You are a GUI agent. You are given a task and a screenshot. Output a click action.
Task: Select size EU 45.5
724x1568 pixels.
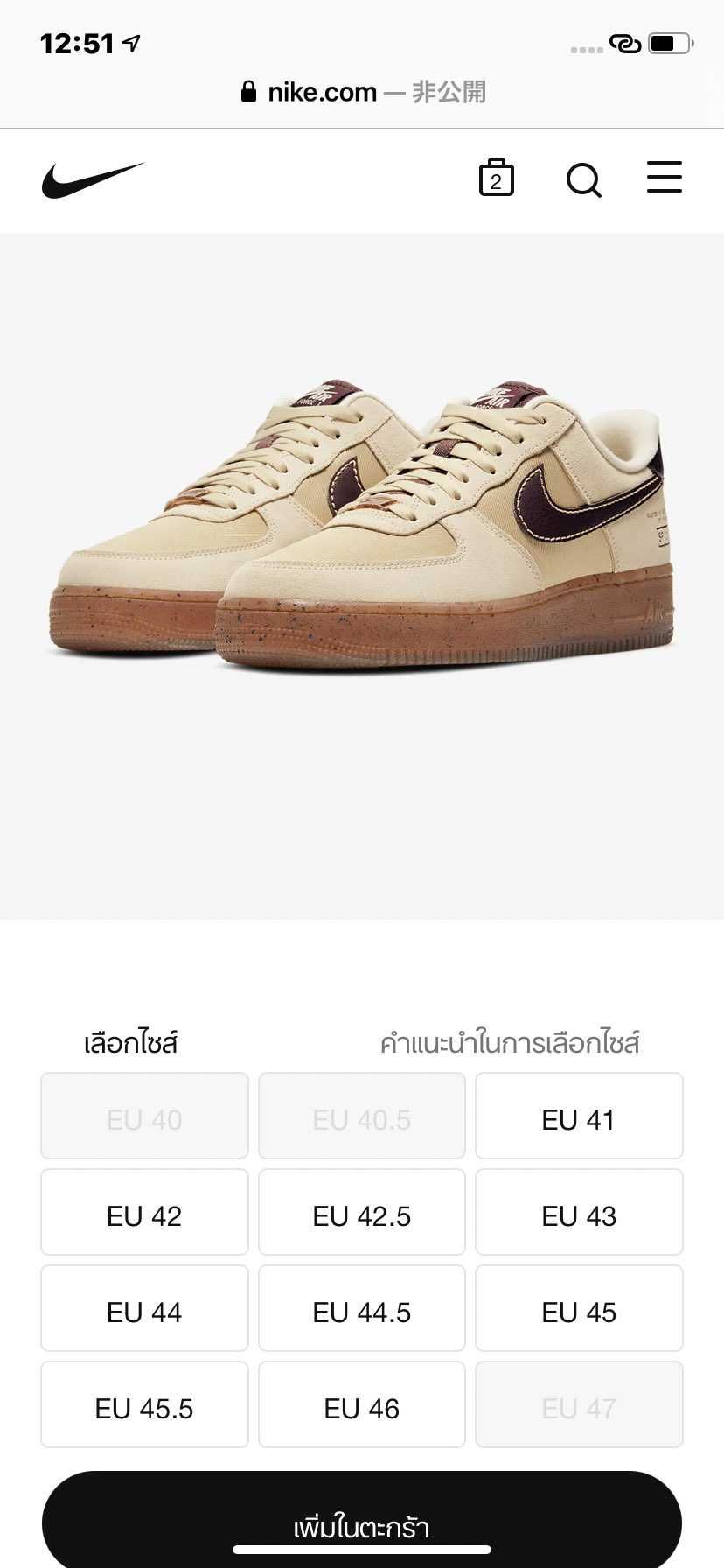(144, 1408)
